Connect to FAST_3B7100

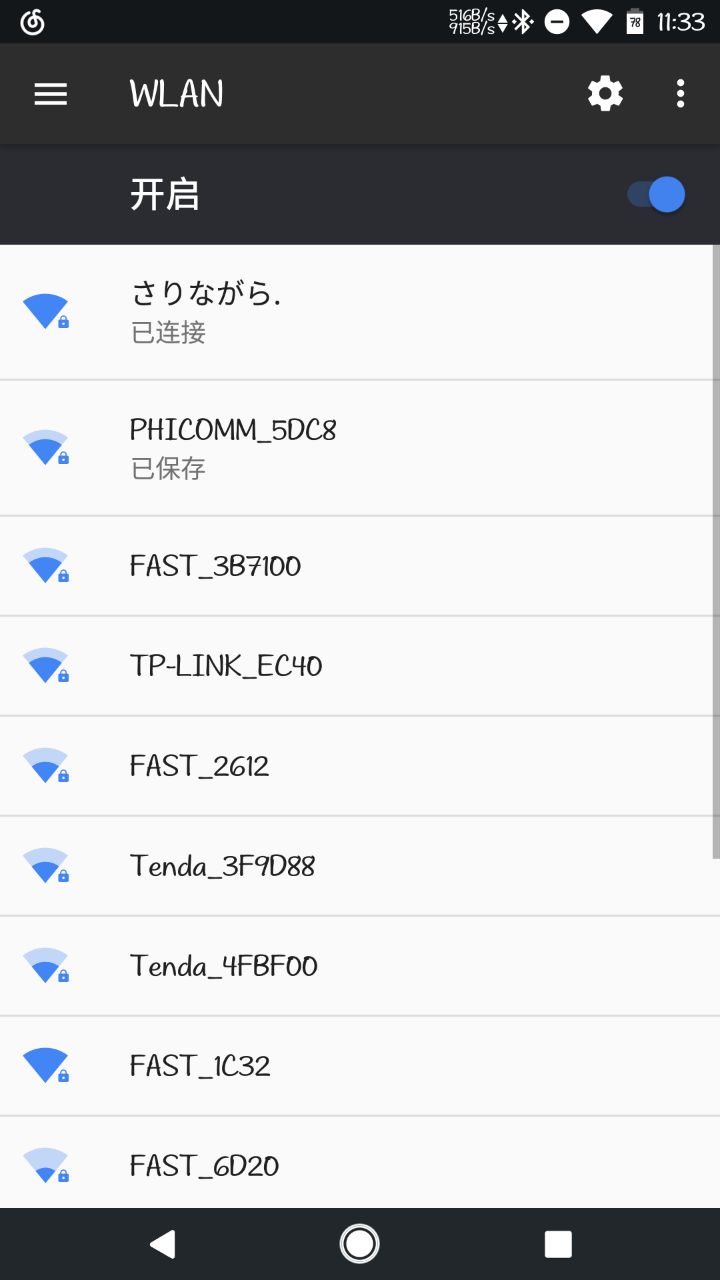click(360, 566)
